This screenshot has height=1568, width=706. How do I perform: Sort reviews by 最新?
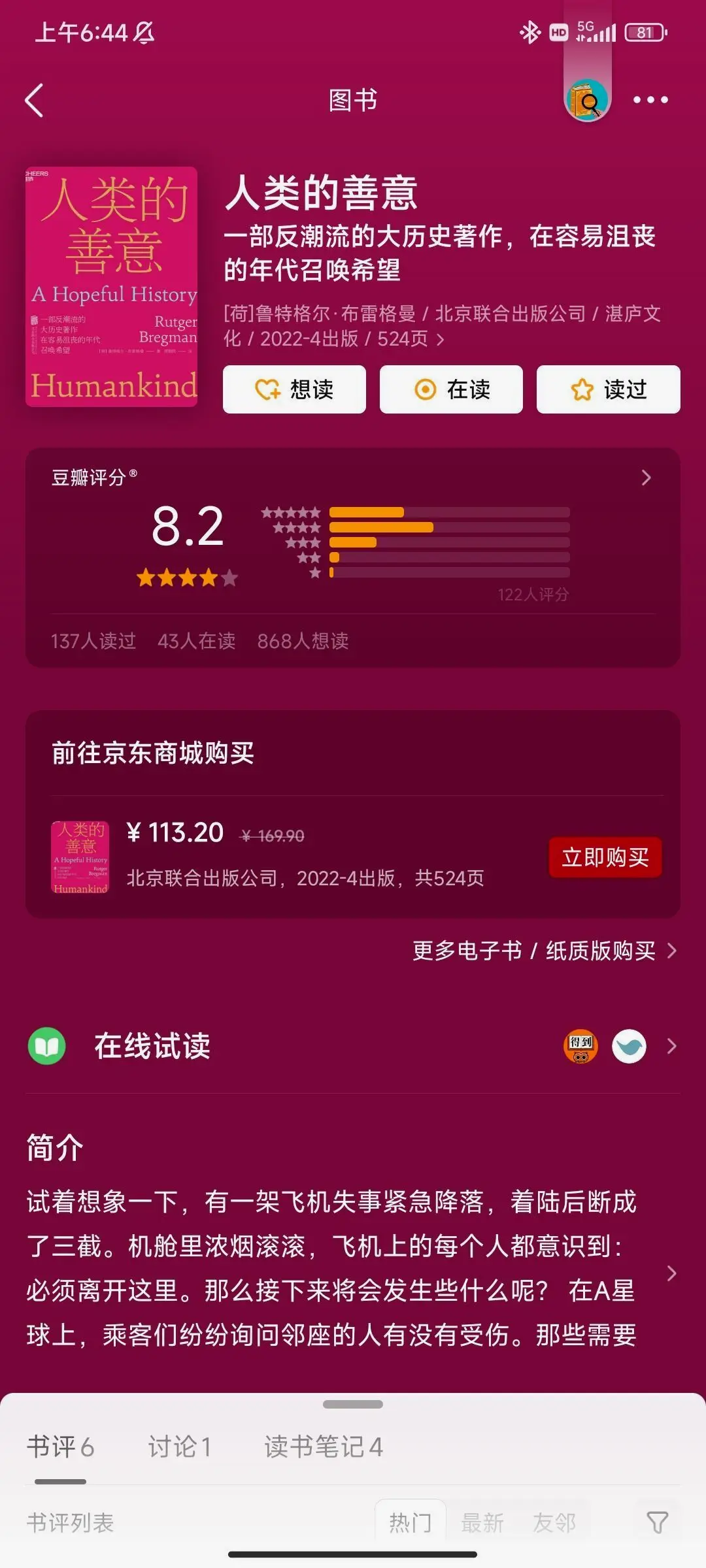coord(482,1523)
